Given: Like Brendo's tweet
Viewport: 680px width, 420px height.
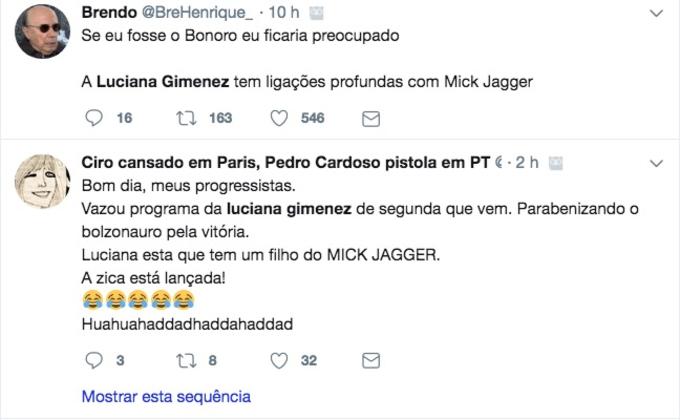Looking at the screenshot, I should (280, 119).
